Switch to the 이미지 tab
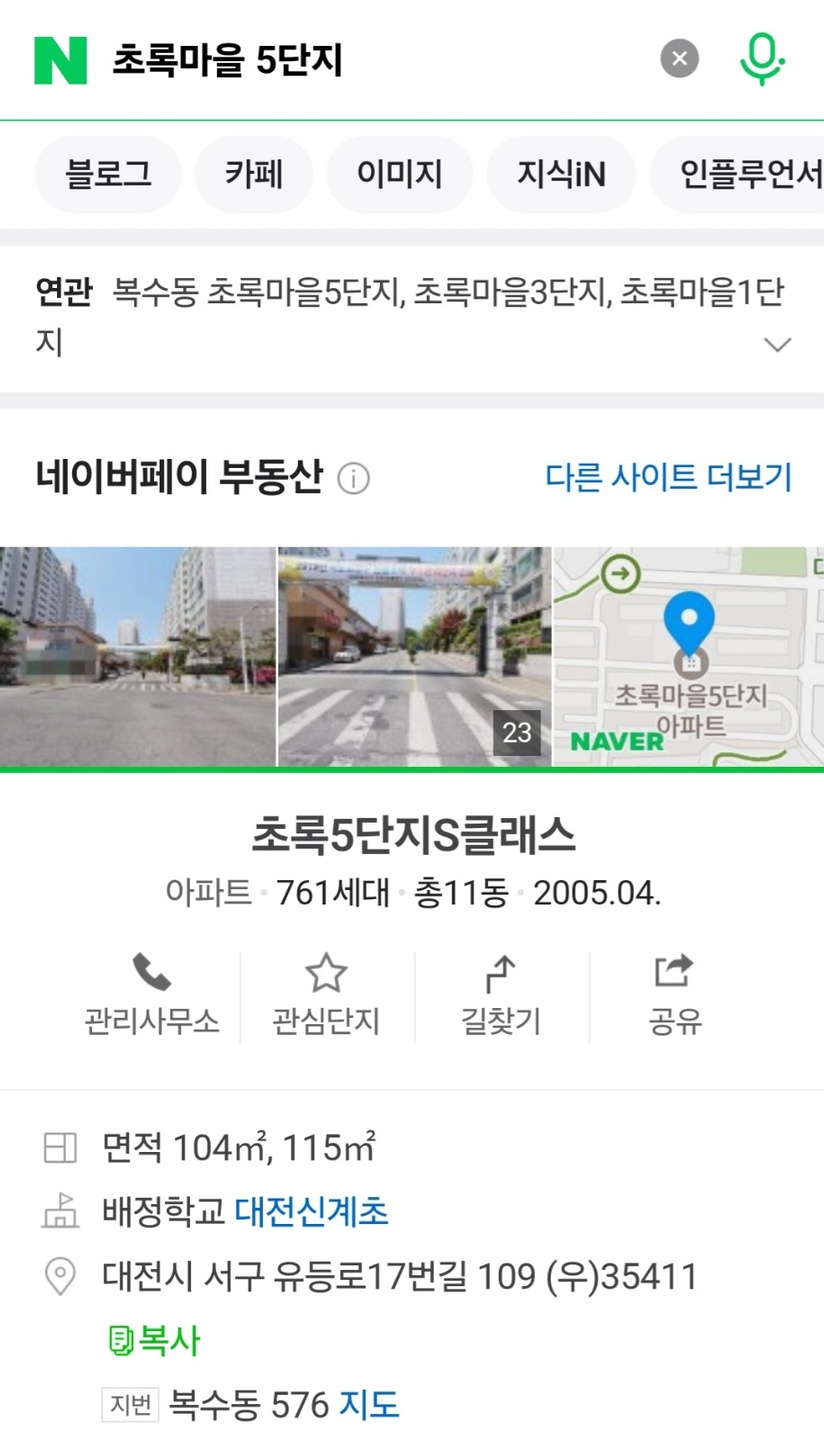 pyautogui.click(x=399, y=174)
